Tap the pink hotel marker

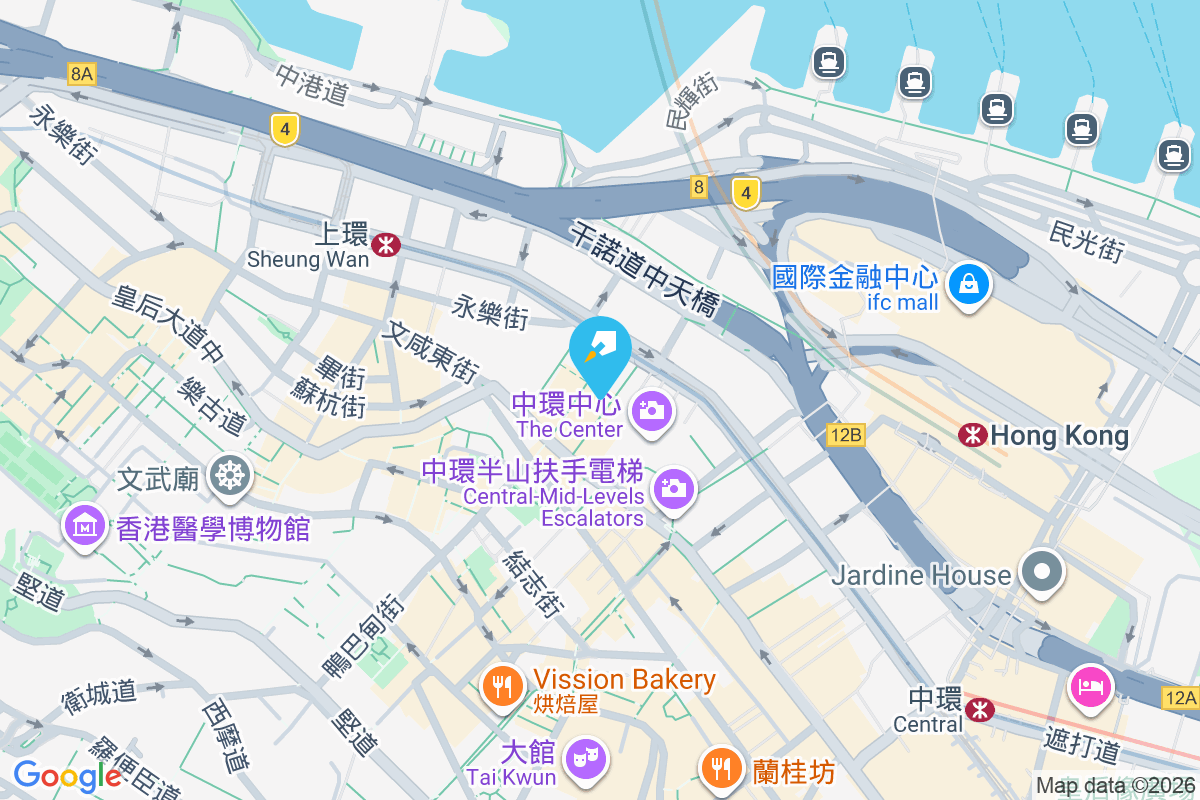[x=1091, y=687]
